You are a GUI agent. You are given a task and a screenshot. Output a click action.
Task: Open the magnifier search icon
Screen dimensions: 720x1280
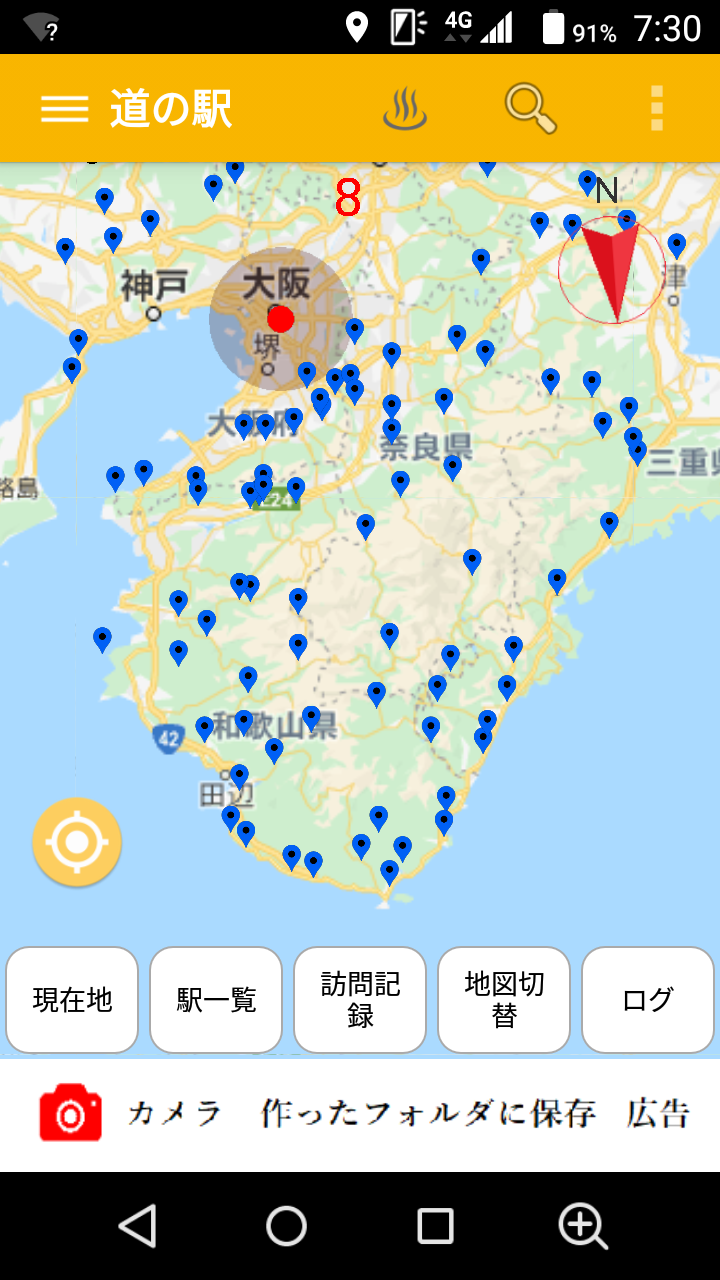(530, 108)
